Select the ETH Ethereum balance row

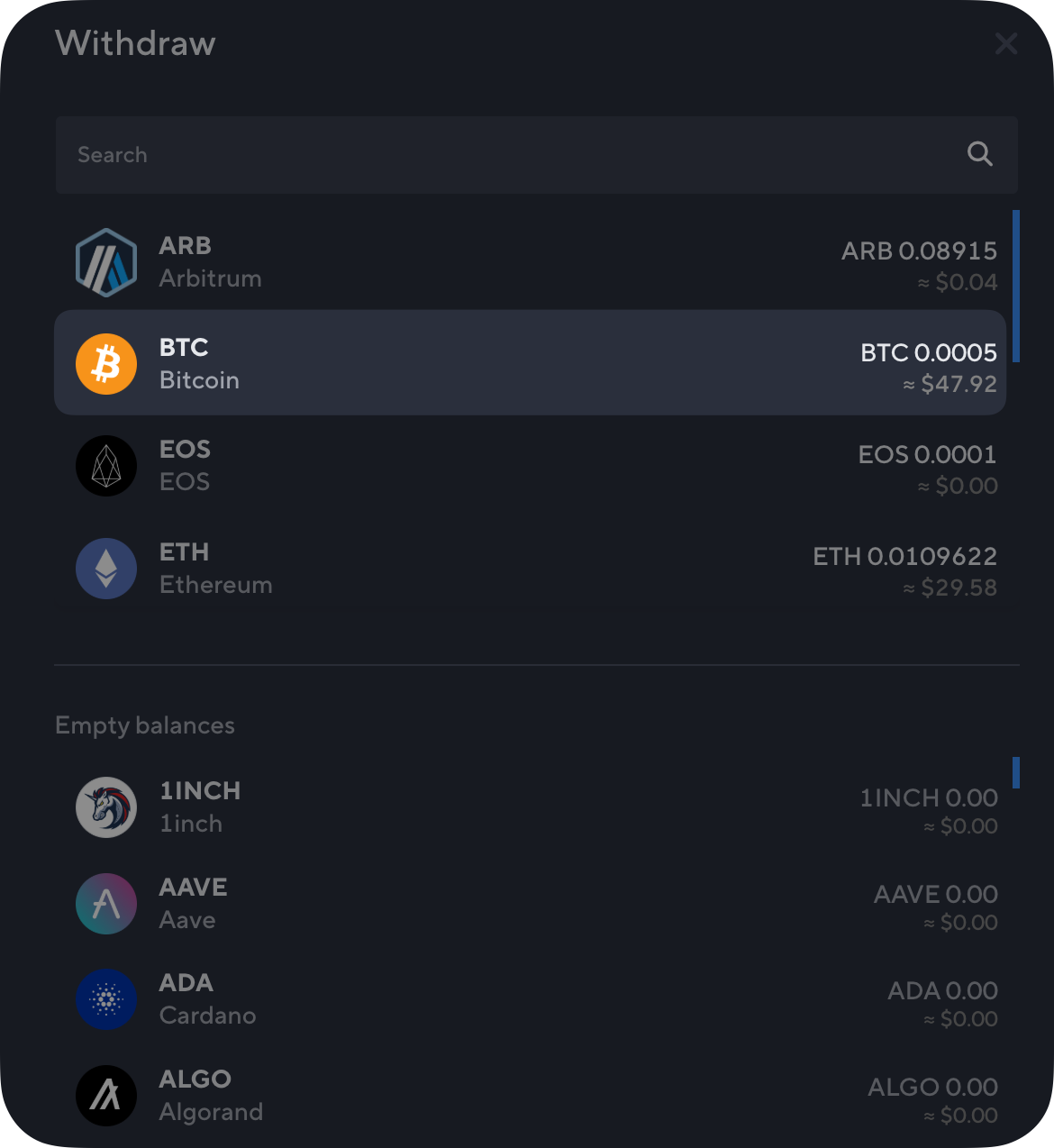[x=527, y=569]
